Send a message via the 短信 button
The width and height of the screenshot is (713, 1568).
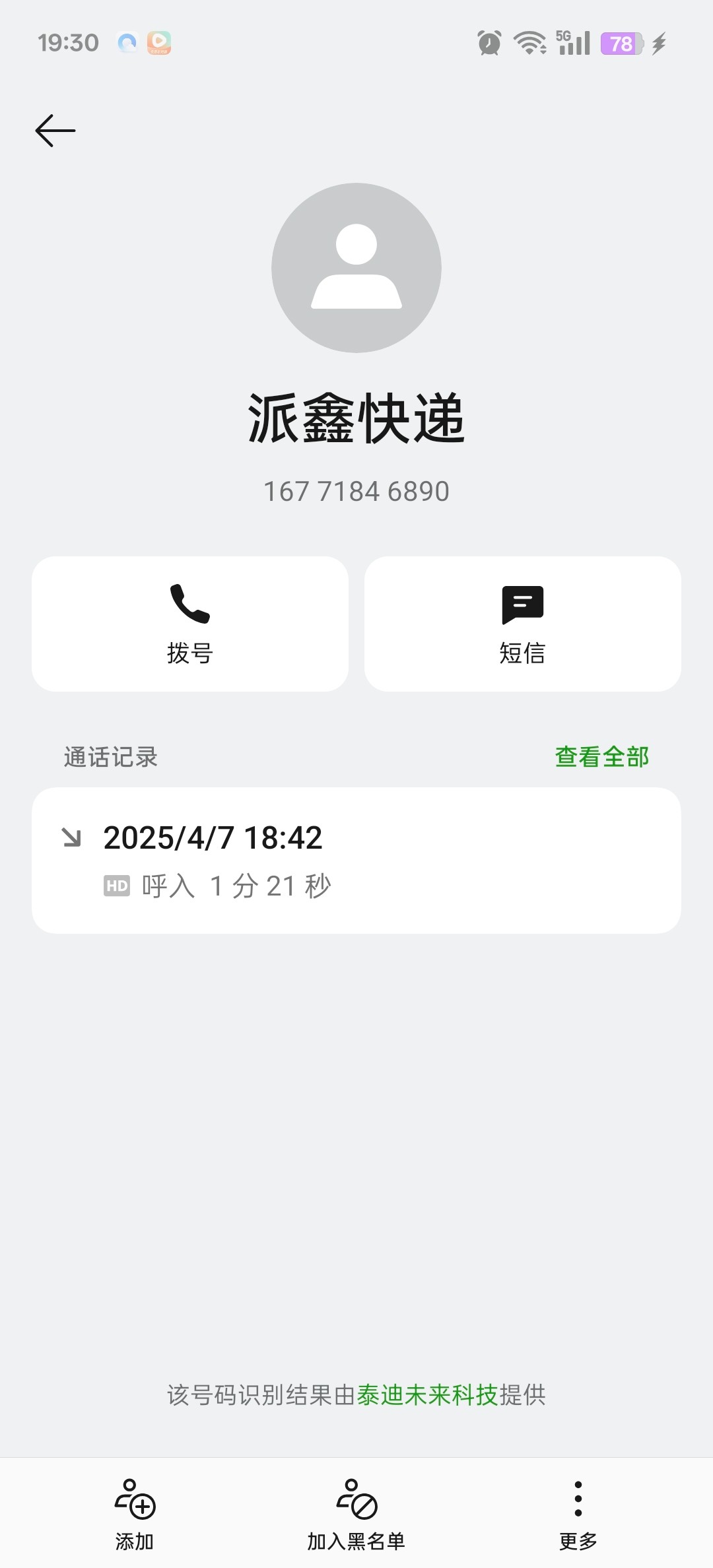(523, 624)
